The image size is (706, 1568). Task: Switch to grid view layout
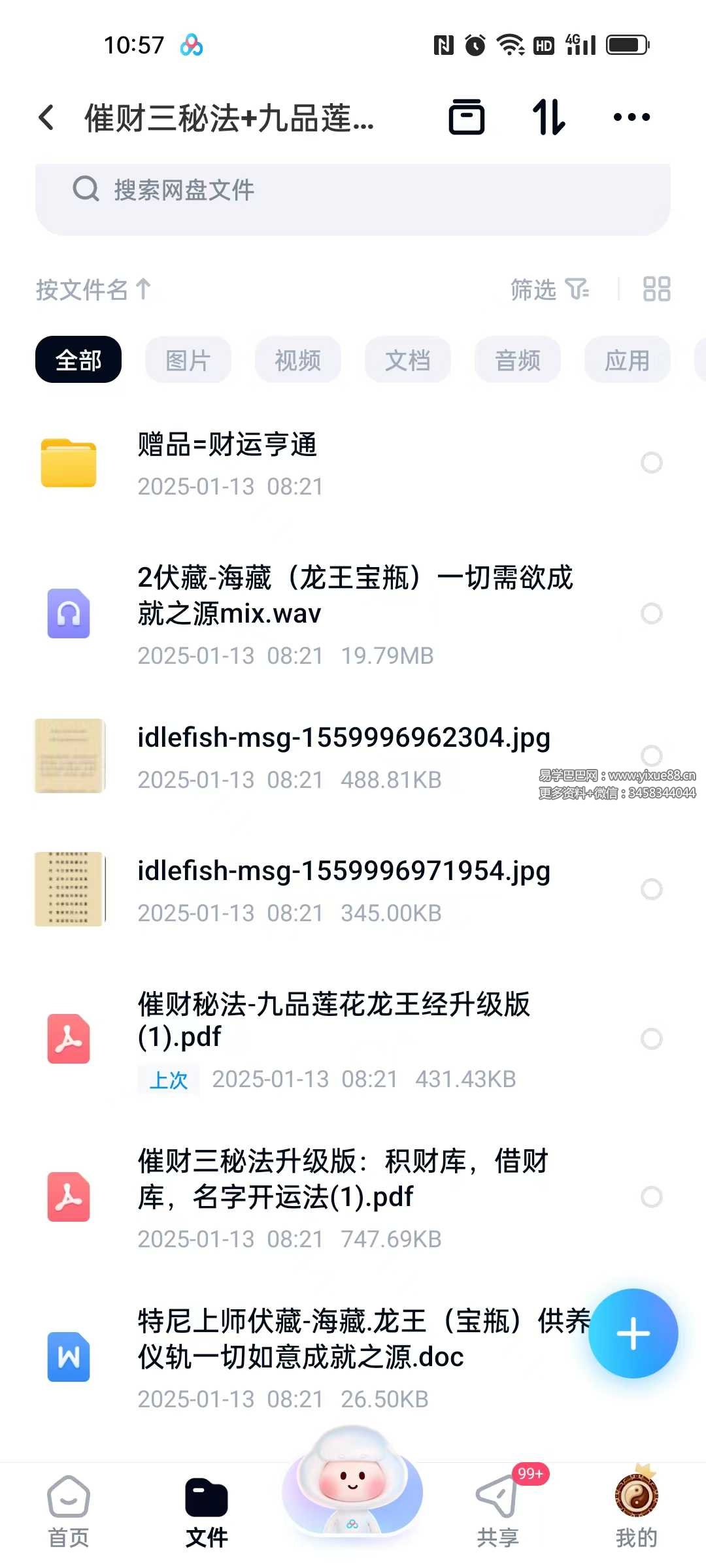(x=656, y=289)
